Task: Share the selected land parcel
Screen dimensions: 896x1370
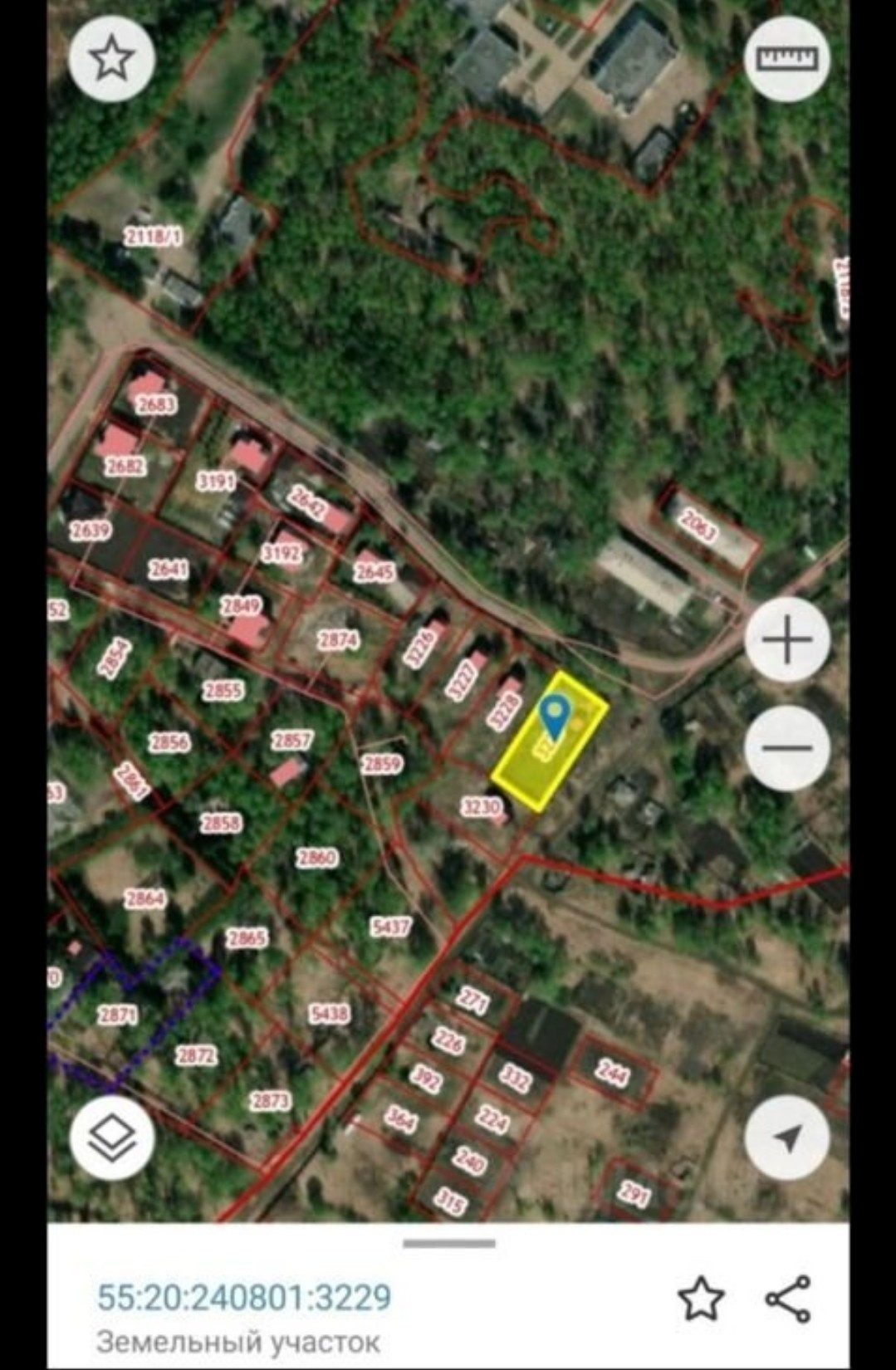Action: [787, 1299]
